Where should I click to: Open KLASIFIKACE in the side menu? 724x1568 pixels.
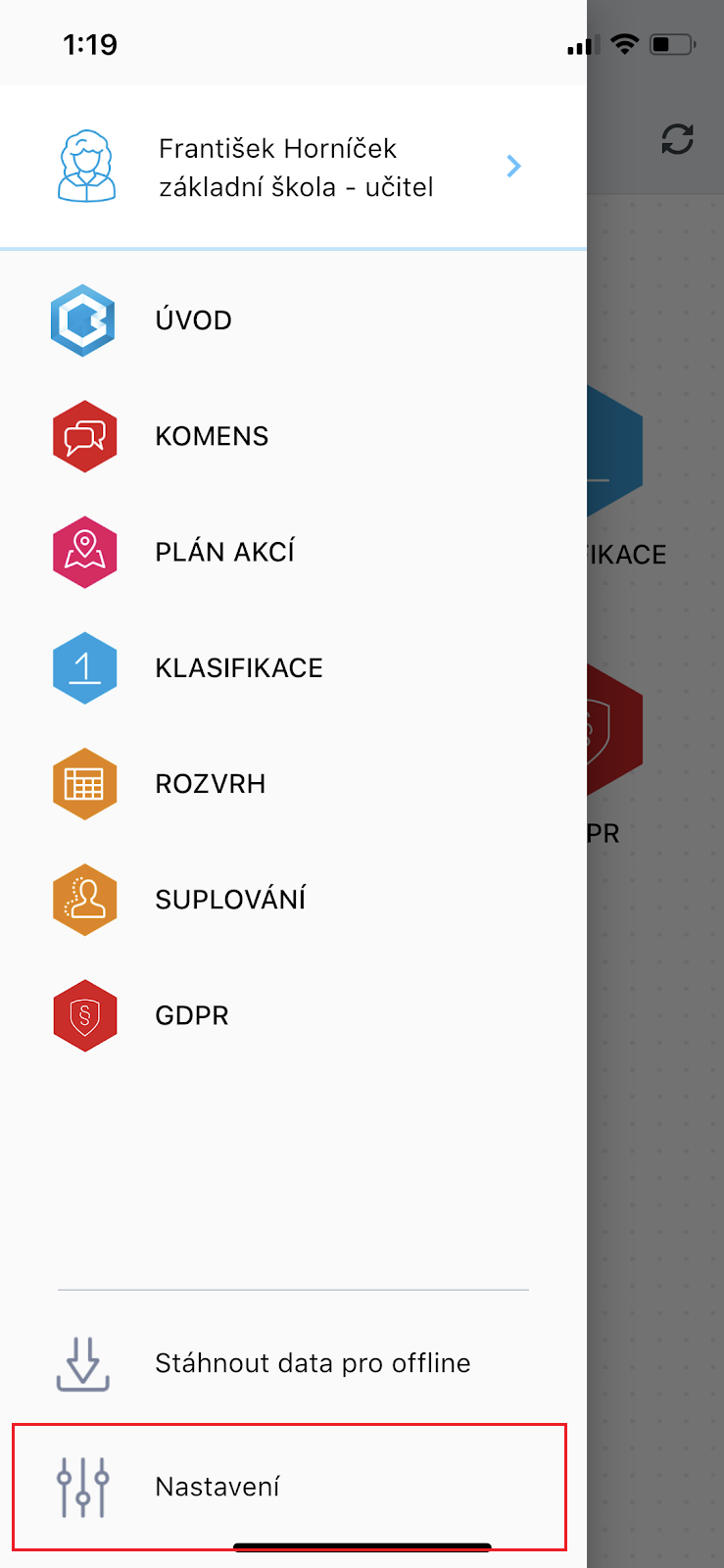(238, 668)
